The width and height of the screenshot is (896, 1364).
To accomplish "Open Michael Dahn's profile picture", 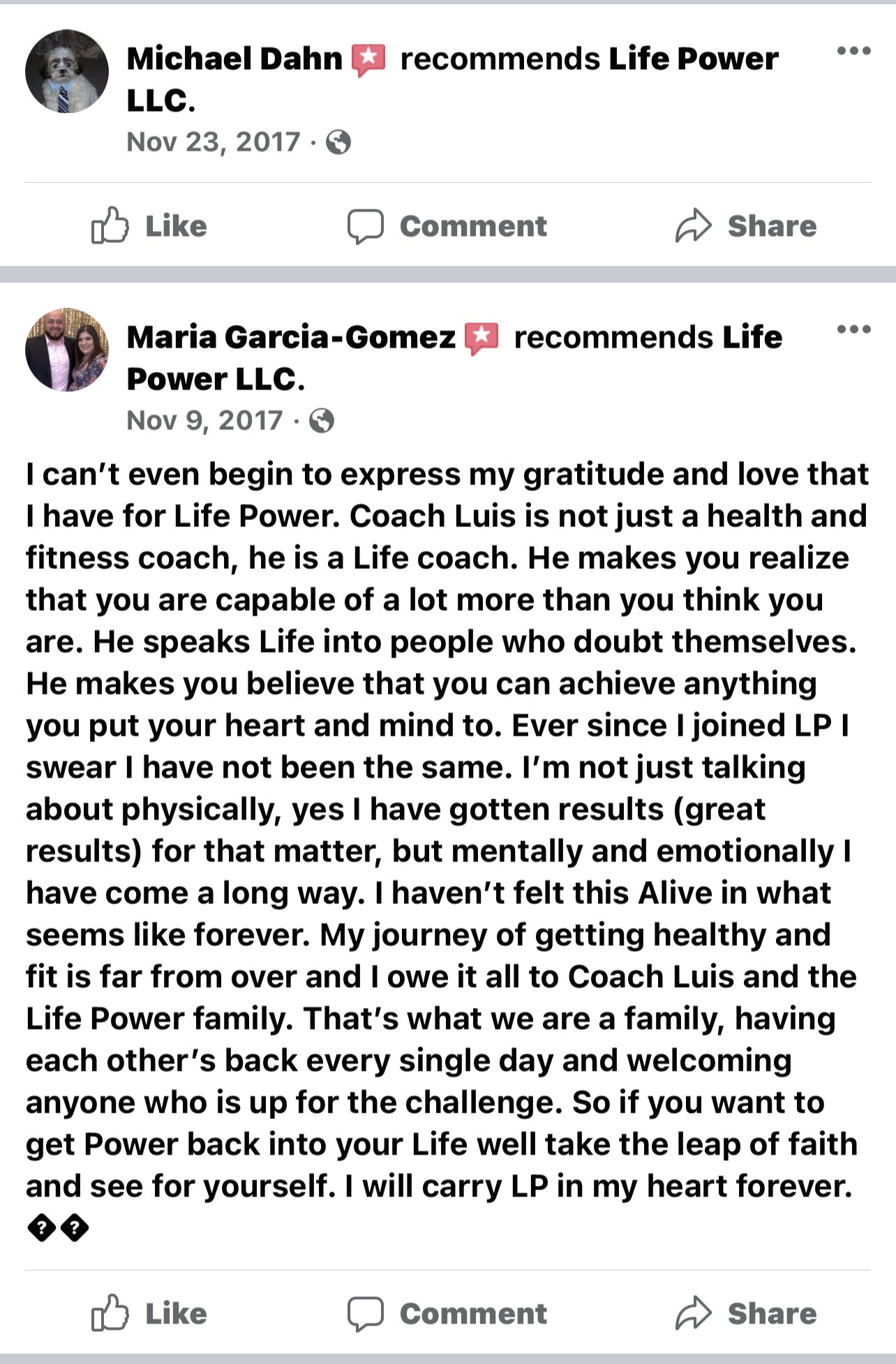I will tap(67, 71).
